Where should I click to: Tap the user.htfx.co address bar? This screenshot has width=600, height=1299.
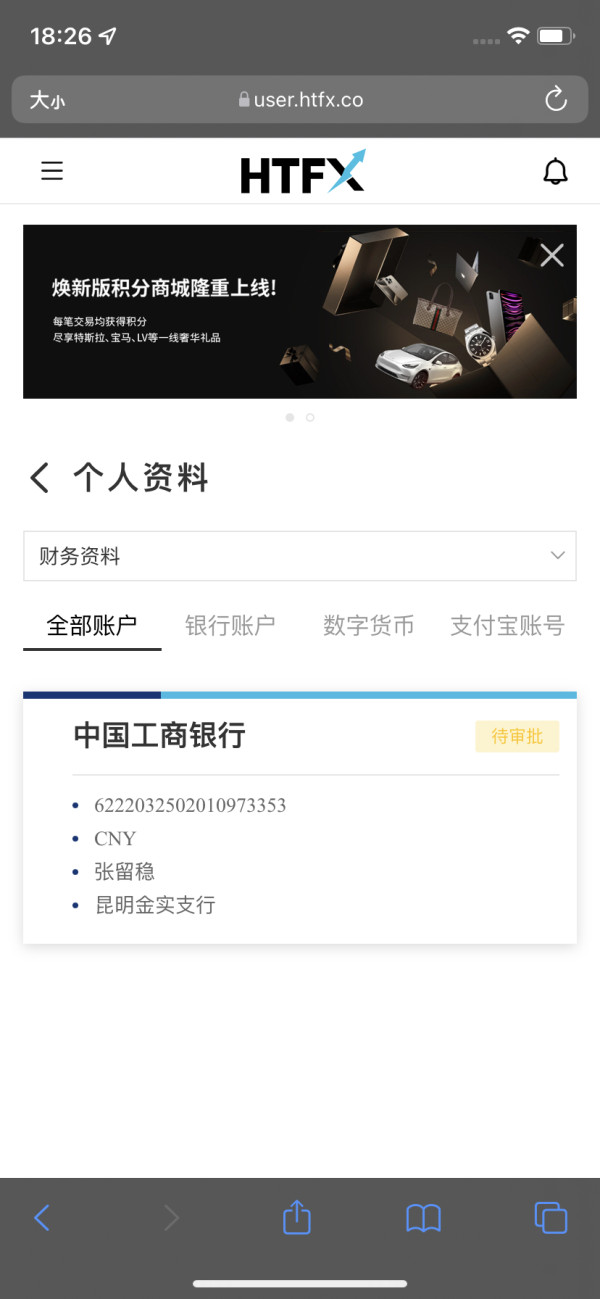point(300,100)
